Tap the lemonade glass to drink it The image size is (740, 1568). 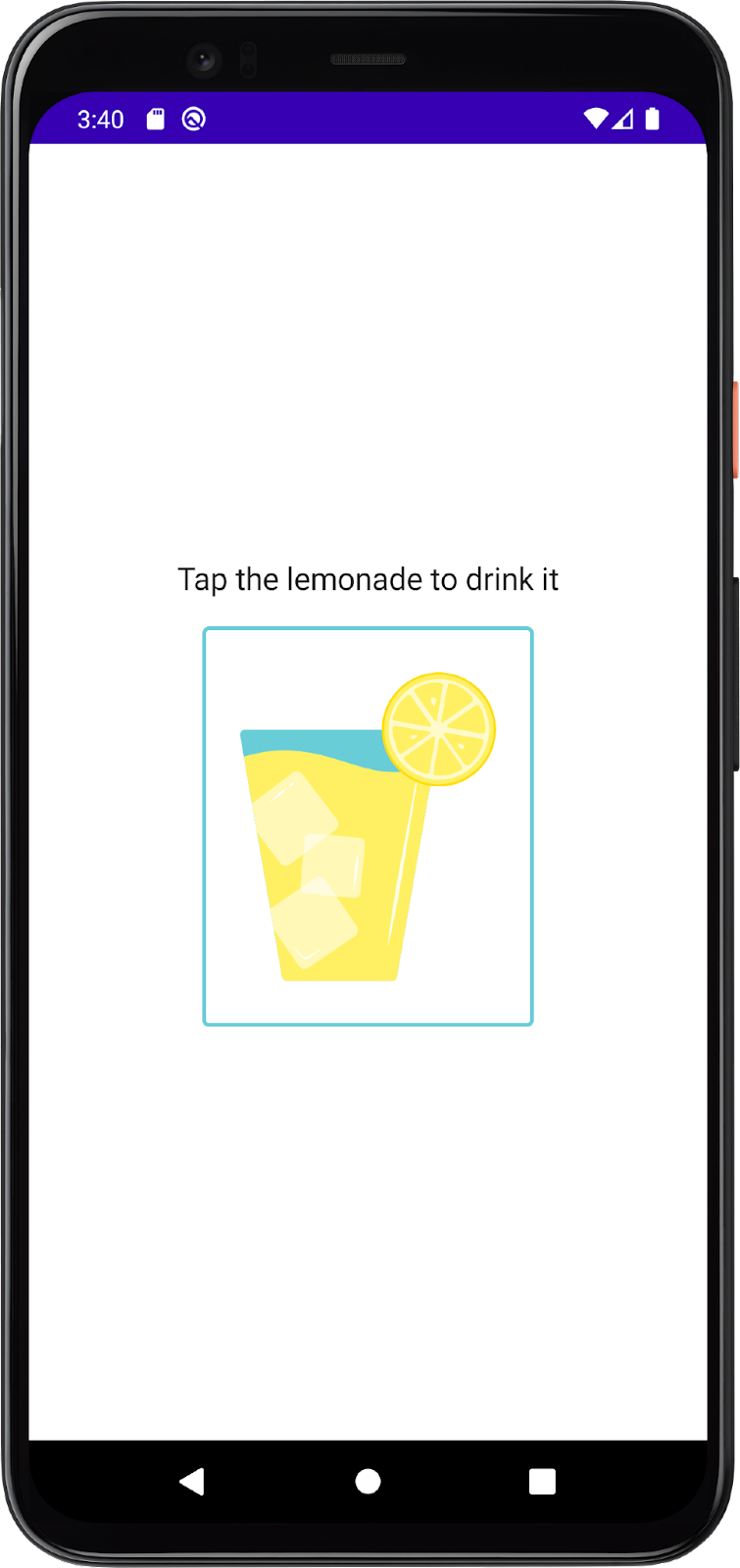368,826
